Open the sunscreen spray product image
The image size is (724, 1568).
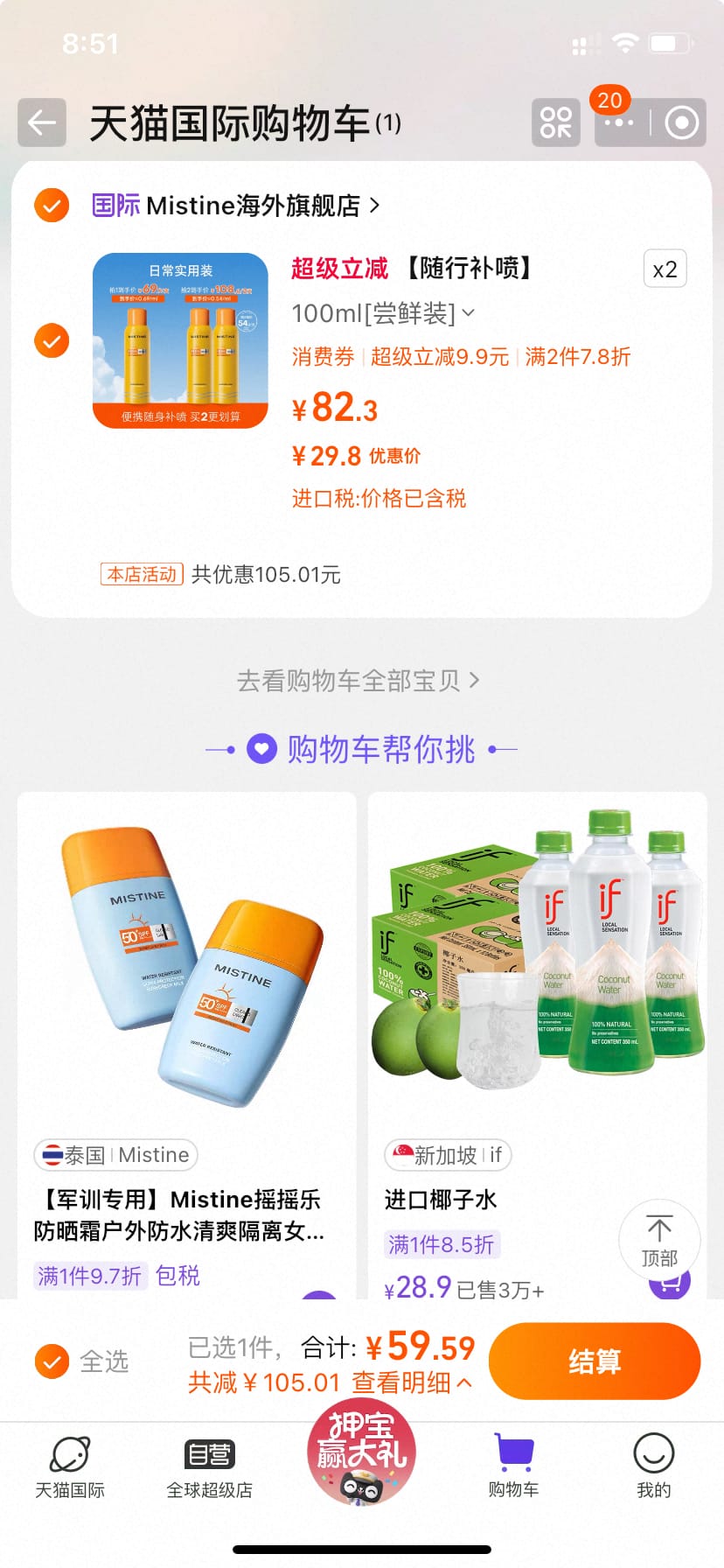click(x=180, y=340)
